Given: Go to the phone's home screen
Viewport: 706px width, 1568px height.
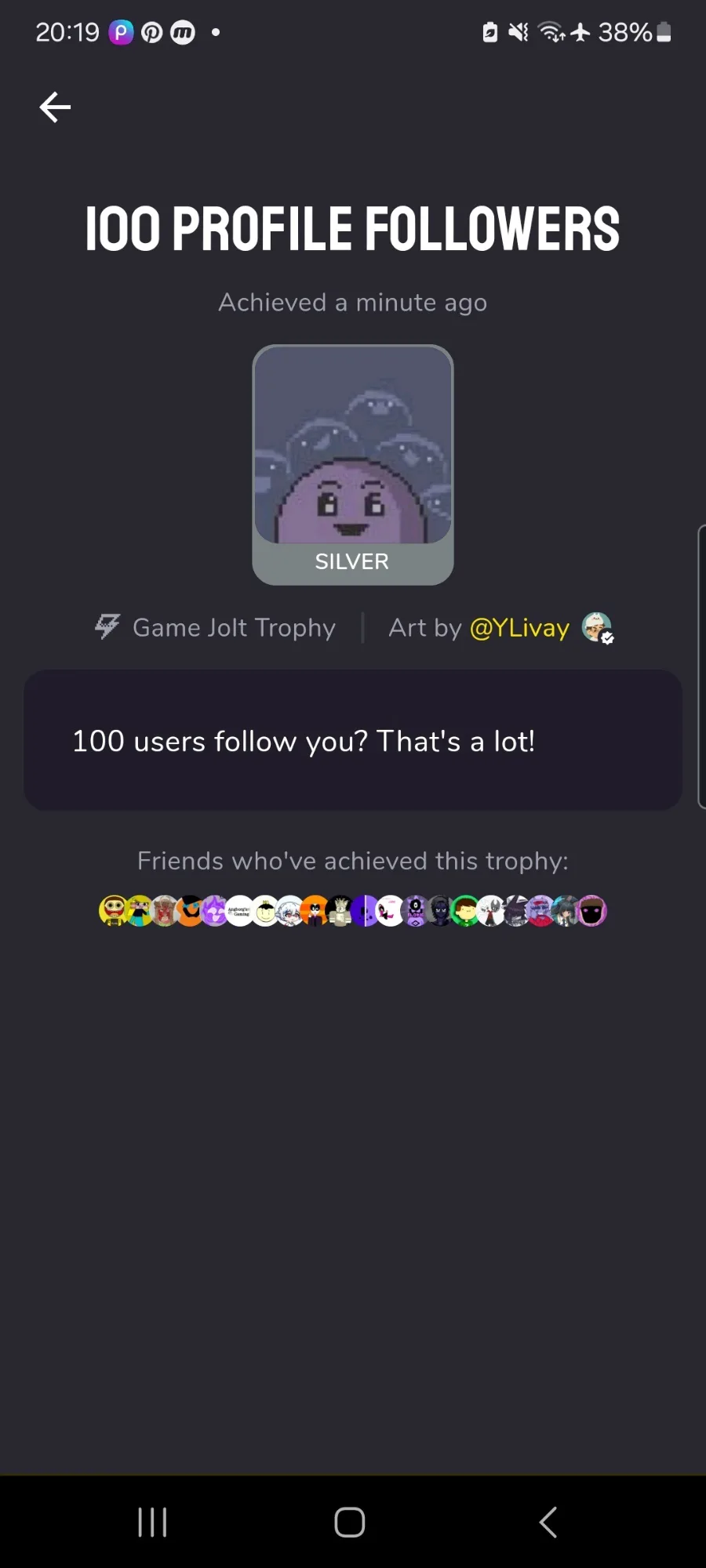Looking at the screenshot, I should point(350,1523).
